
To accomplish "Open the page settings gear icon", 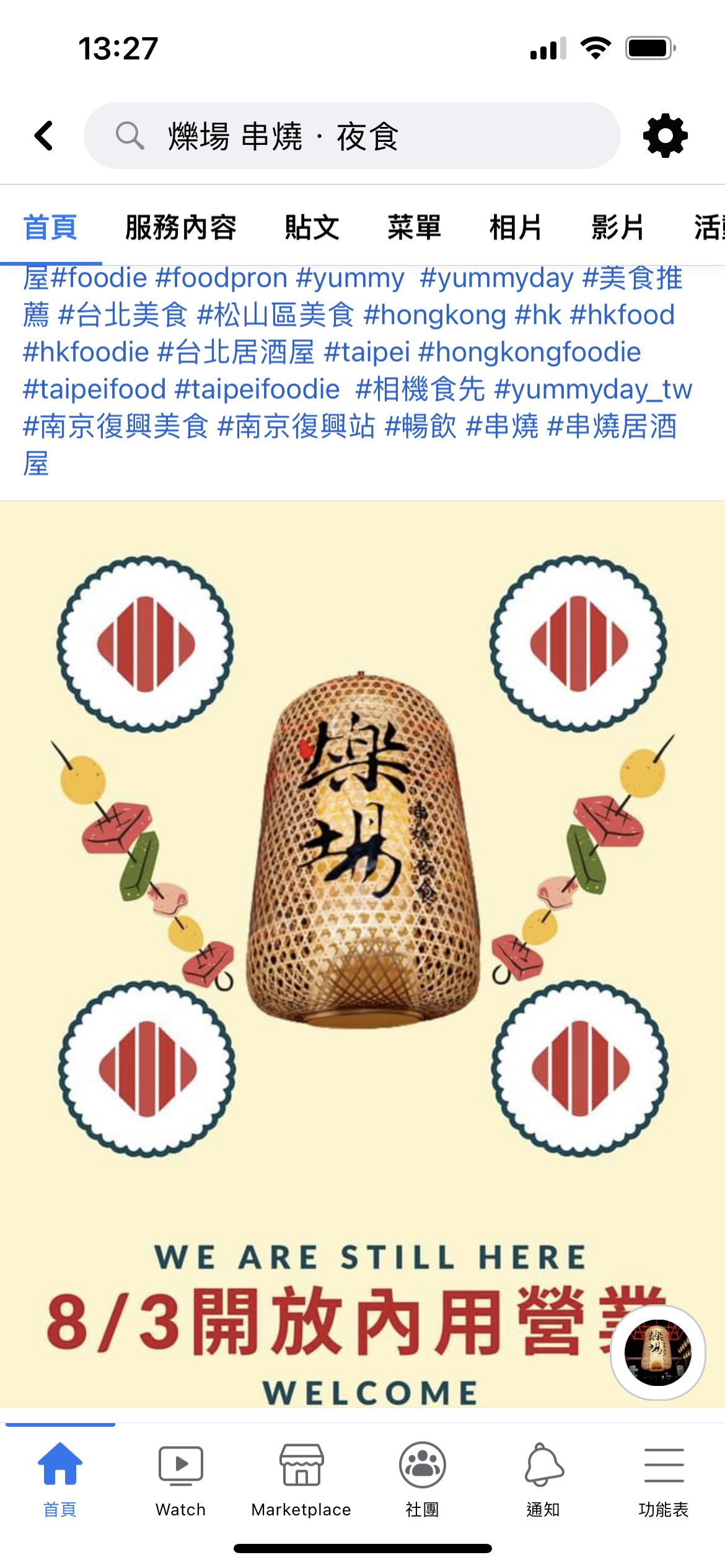I will pos(666,136).
